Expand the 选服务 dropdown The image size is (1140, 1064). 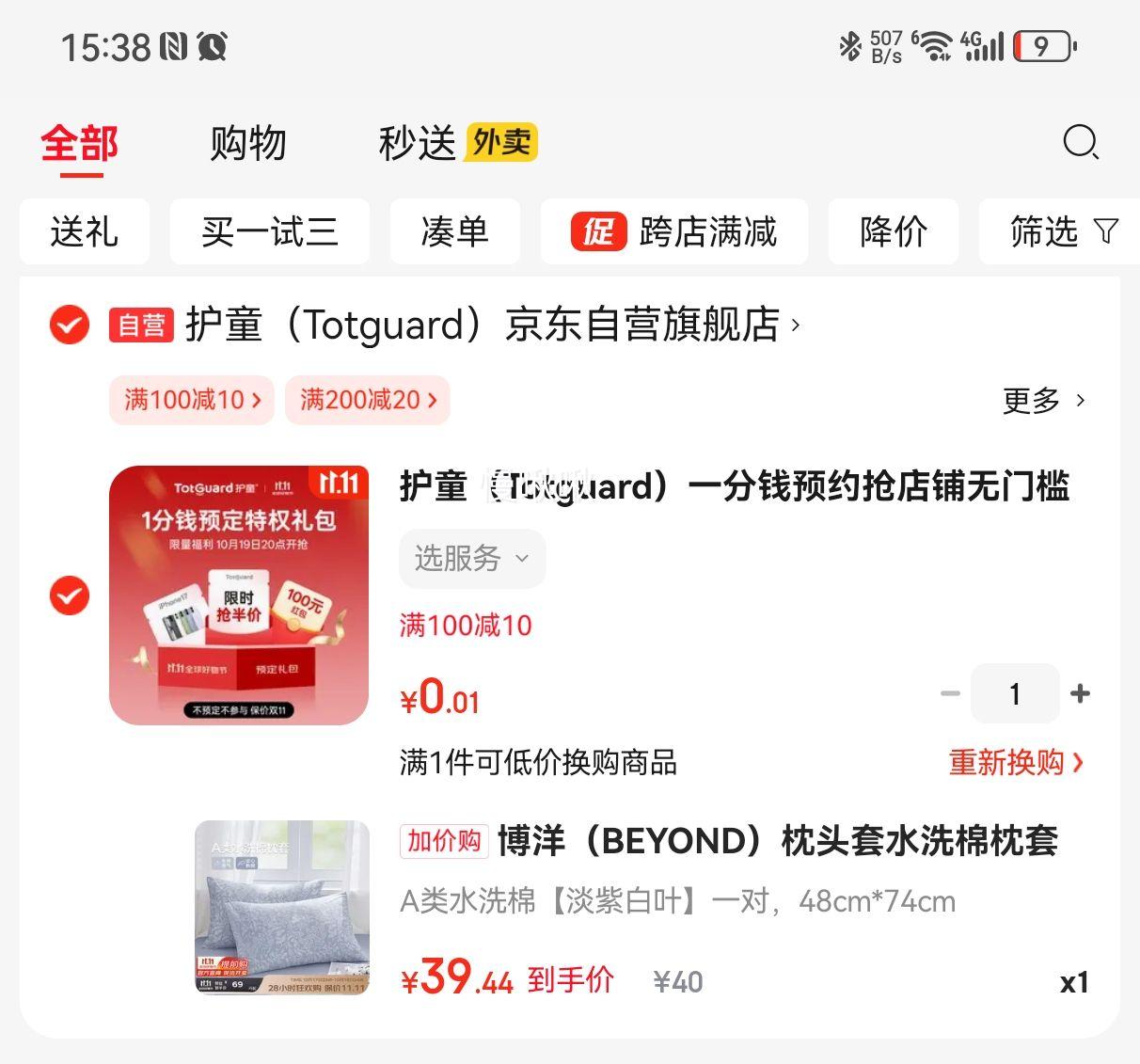click(x=471, y=558)
